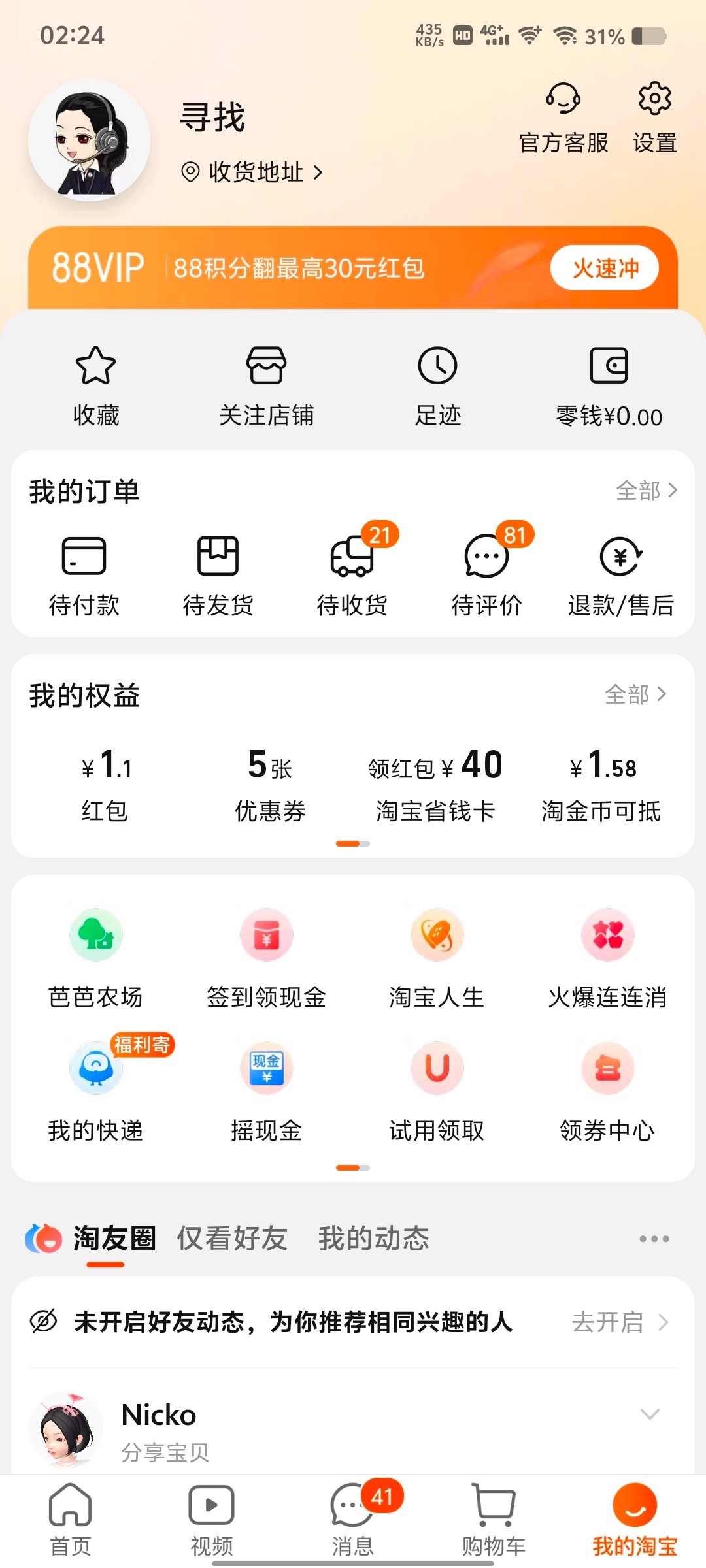Open 消息 messages tab
Image resolution: width=706 pixels, height=1568 pixels.
pyautogui.click(x=352, y=1519)
